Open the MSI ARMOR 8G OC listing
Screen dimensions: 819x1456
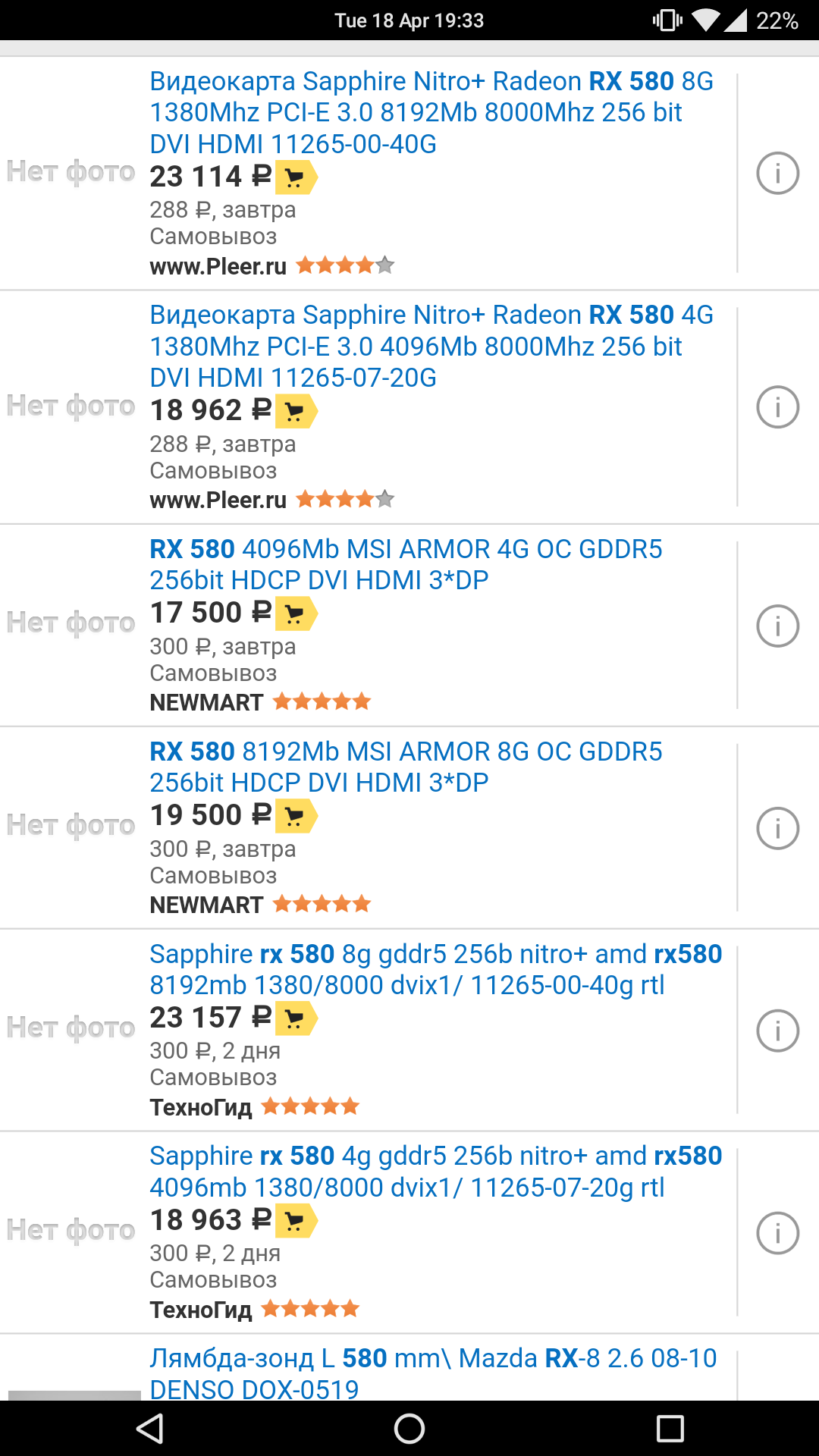(406, 767)
